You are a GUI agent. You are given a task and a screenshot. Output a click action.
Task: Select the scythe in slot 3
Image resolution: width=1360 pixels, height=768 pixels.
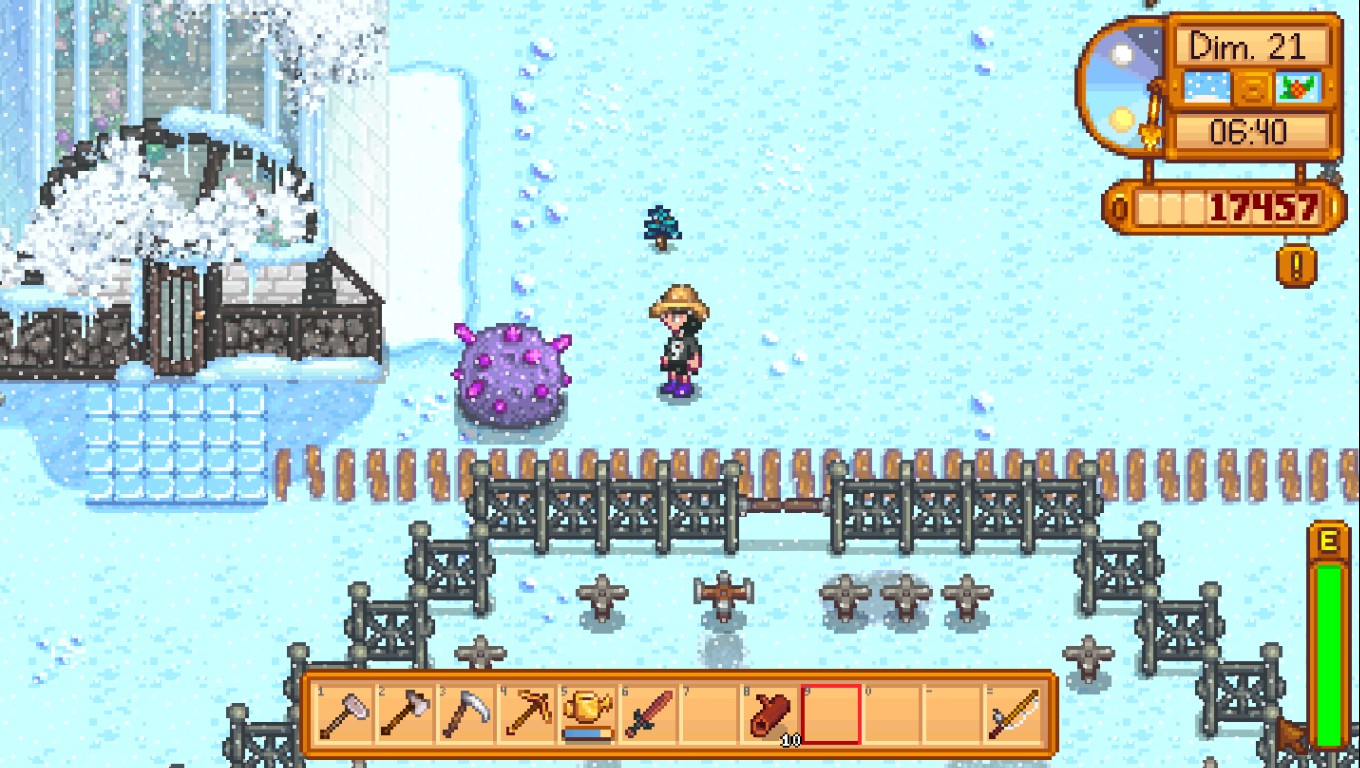pos(464,715)
